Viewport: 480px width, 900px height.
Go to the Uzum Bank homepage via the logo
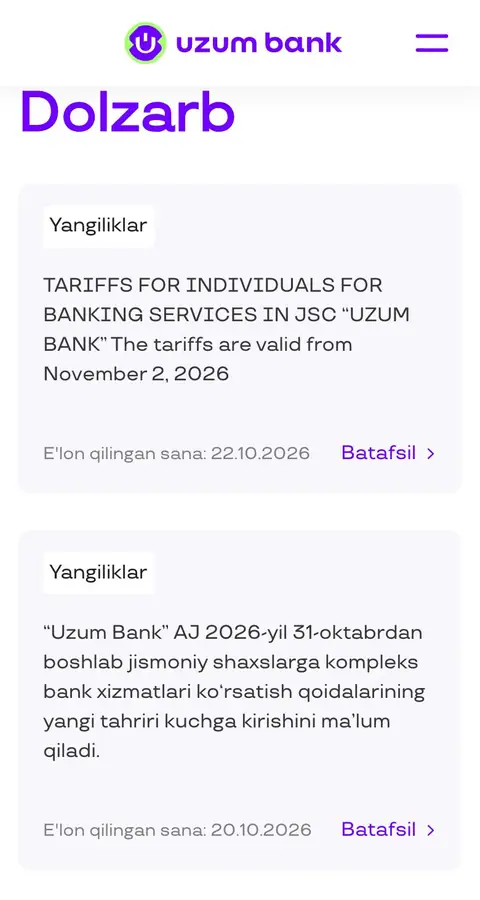pyautogui.click(x=233, y=42)
